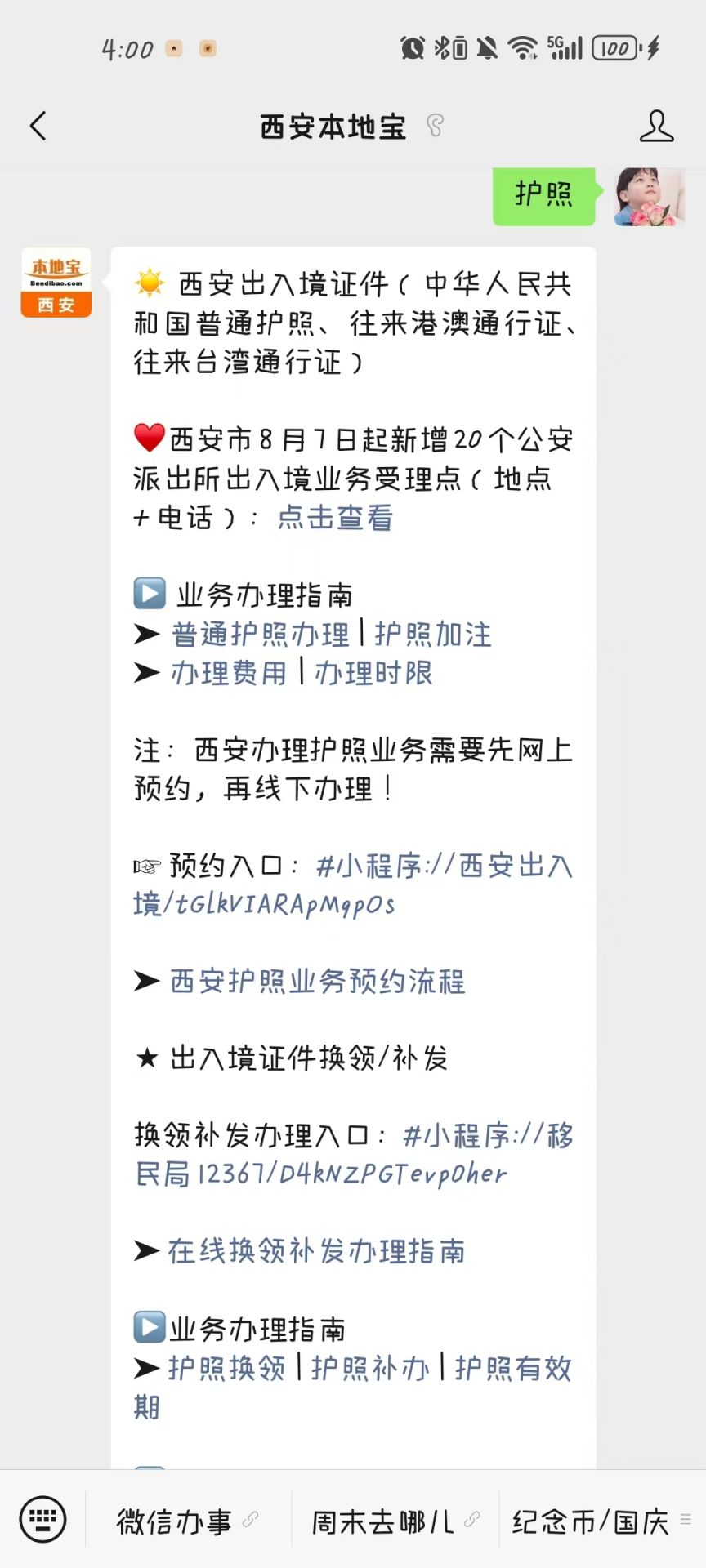View the 办理费用 link
The width and height of the screenshot is (706, 1568).
(x=230, y=673)
